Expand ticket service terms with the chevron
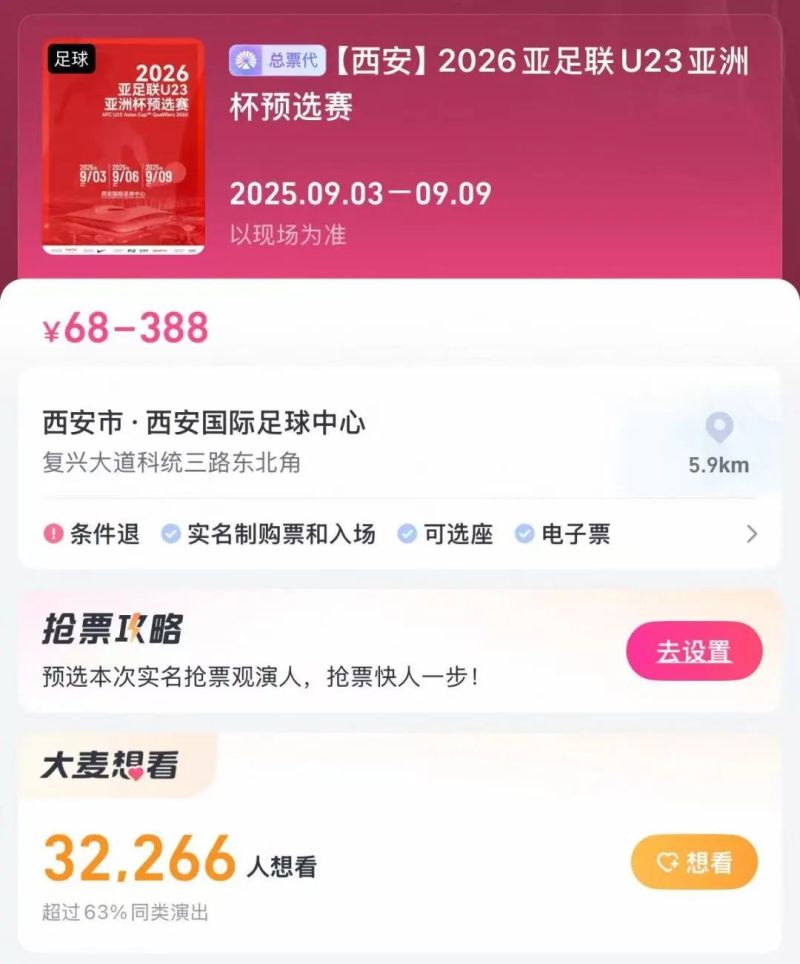 click(752, 534)
